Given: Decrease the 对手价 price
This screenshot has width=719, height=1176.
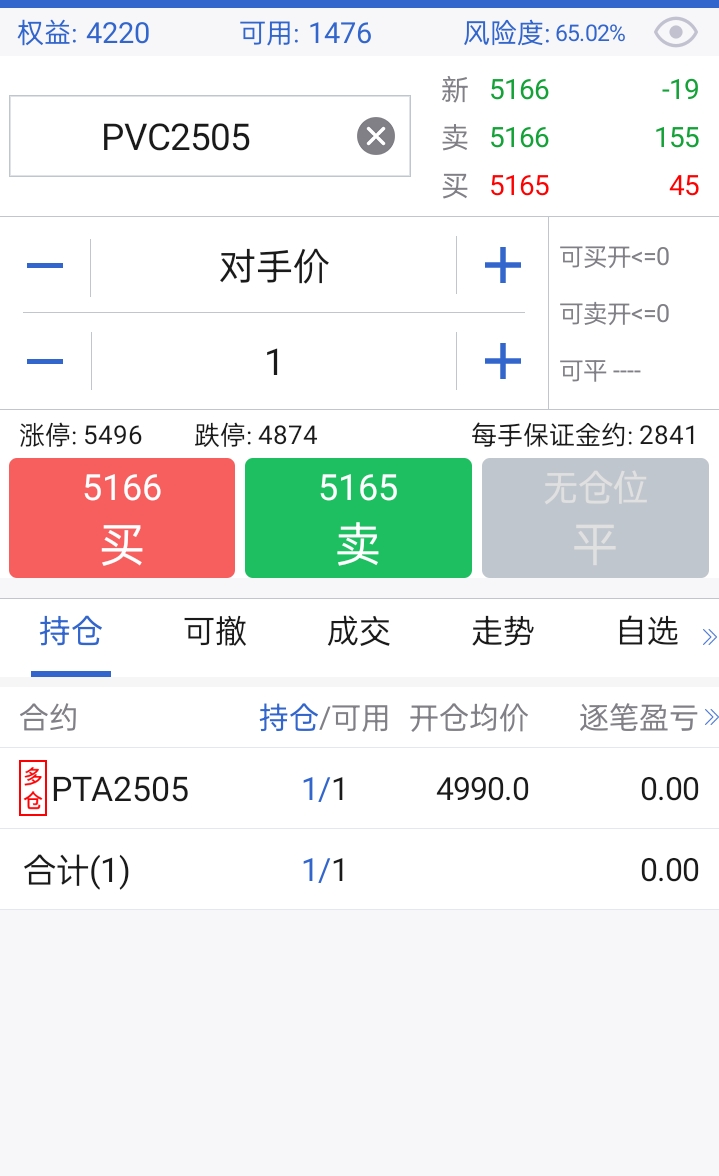Looking at the screenshot, I should click(x=45, y=266).
